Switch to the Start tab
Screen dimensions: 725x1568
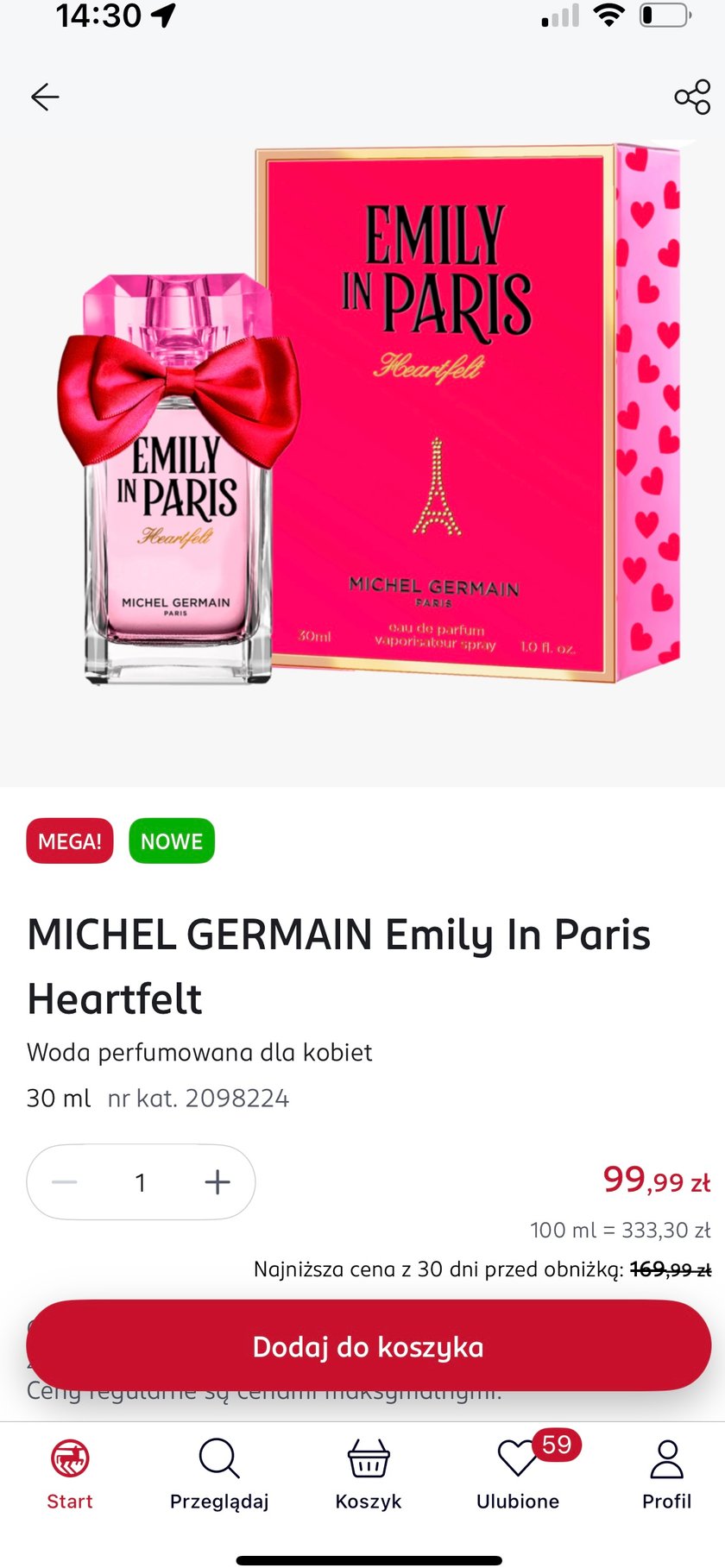[70, 1474]
